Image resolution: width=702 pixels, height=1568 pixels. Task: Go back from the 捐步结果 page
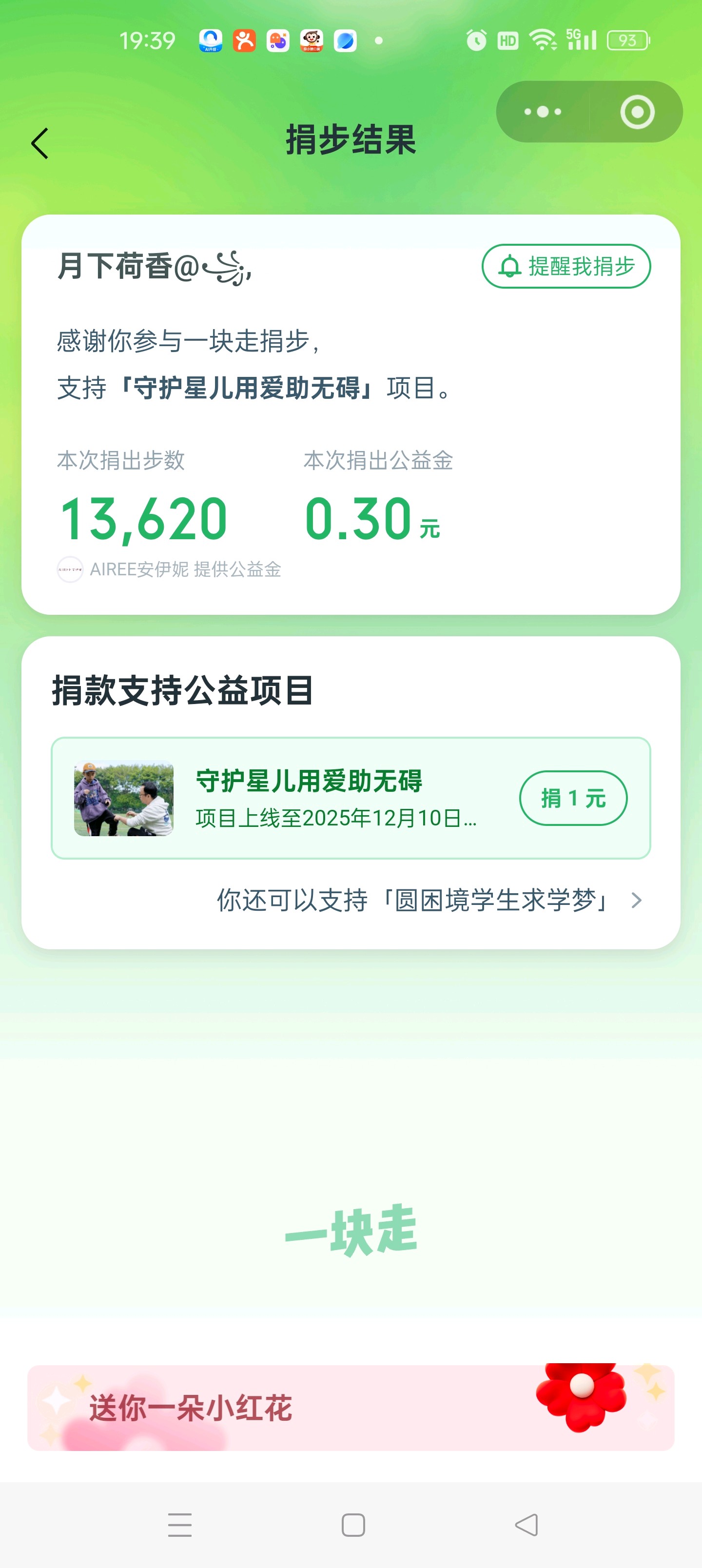point(40,144)
